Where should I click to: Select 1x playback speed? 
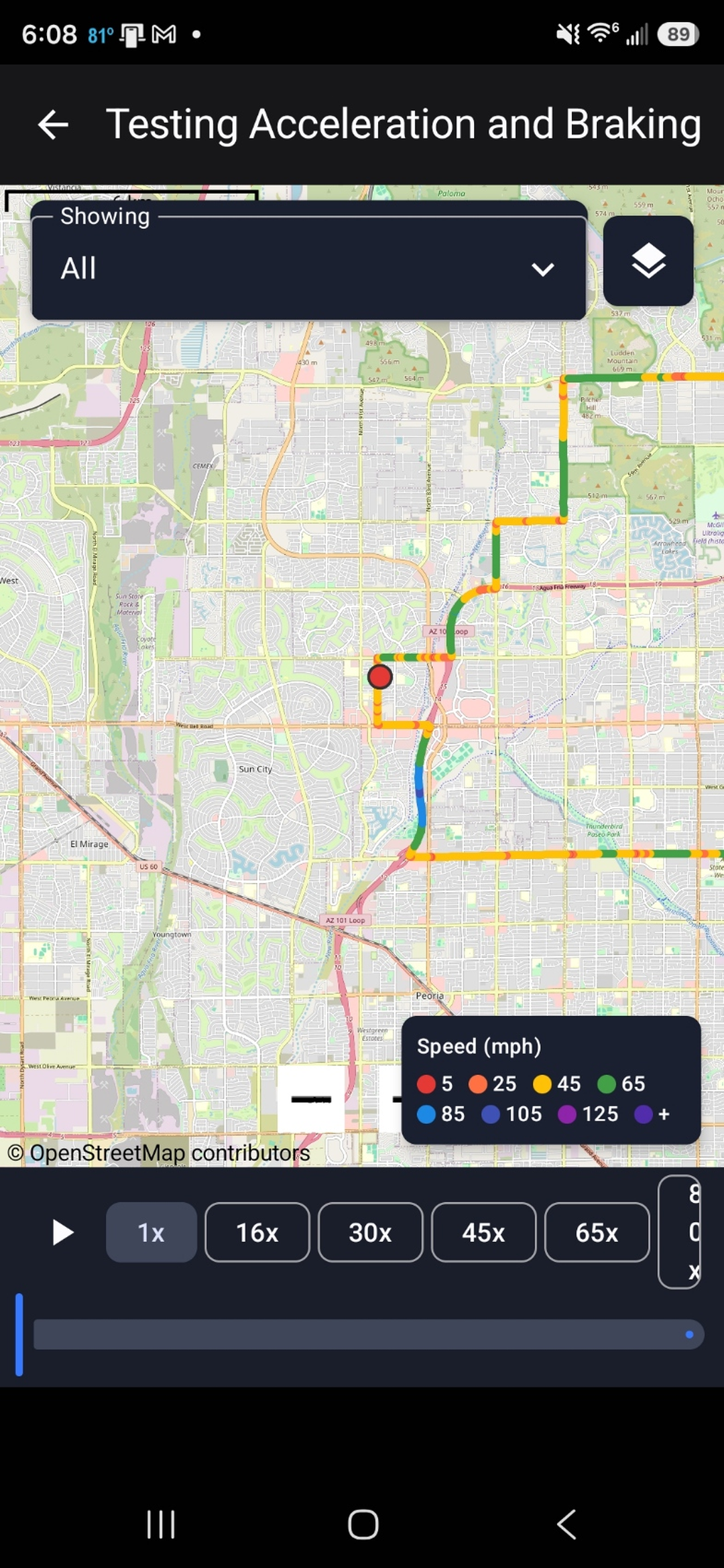152,1232
